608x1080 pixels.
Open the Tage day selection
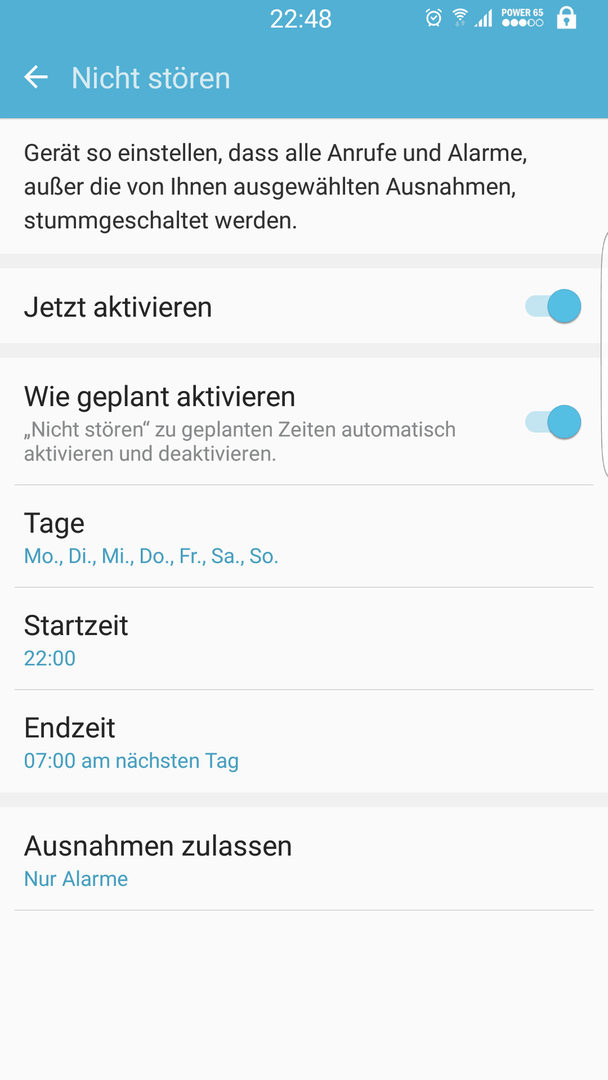coord(304,537)
